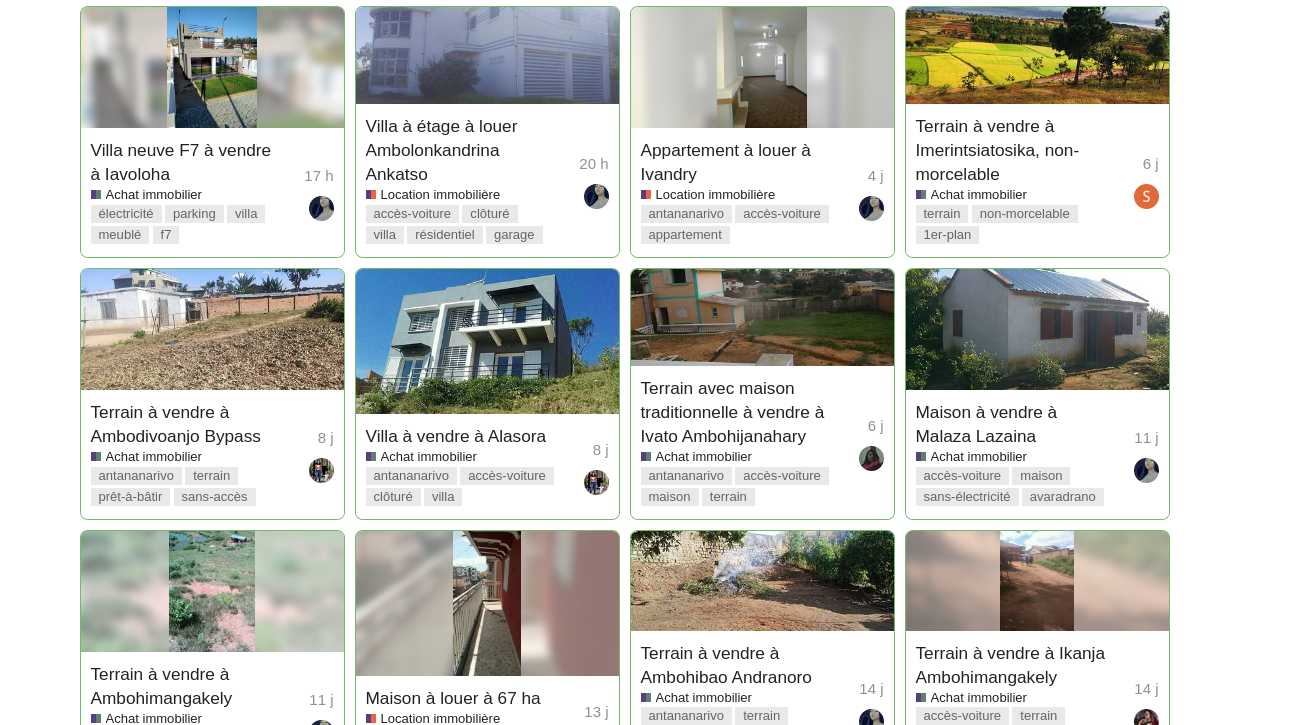Select the avaradrano tag on Malaza Lazaina listing

click(1062, 497)
